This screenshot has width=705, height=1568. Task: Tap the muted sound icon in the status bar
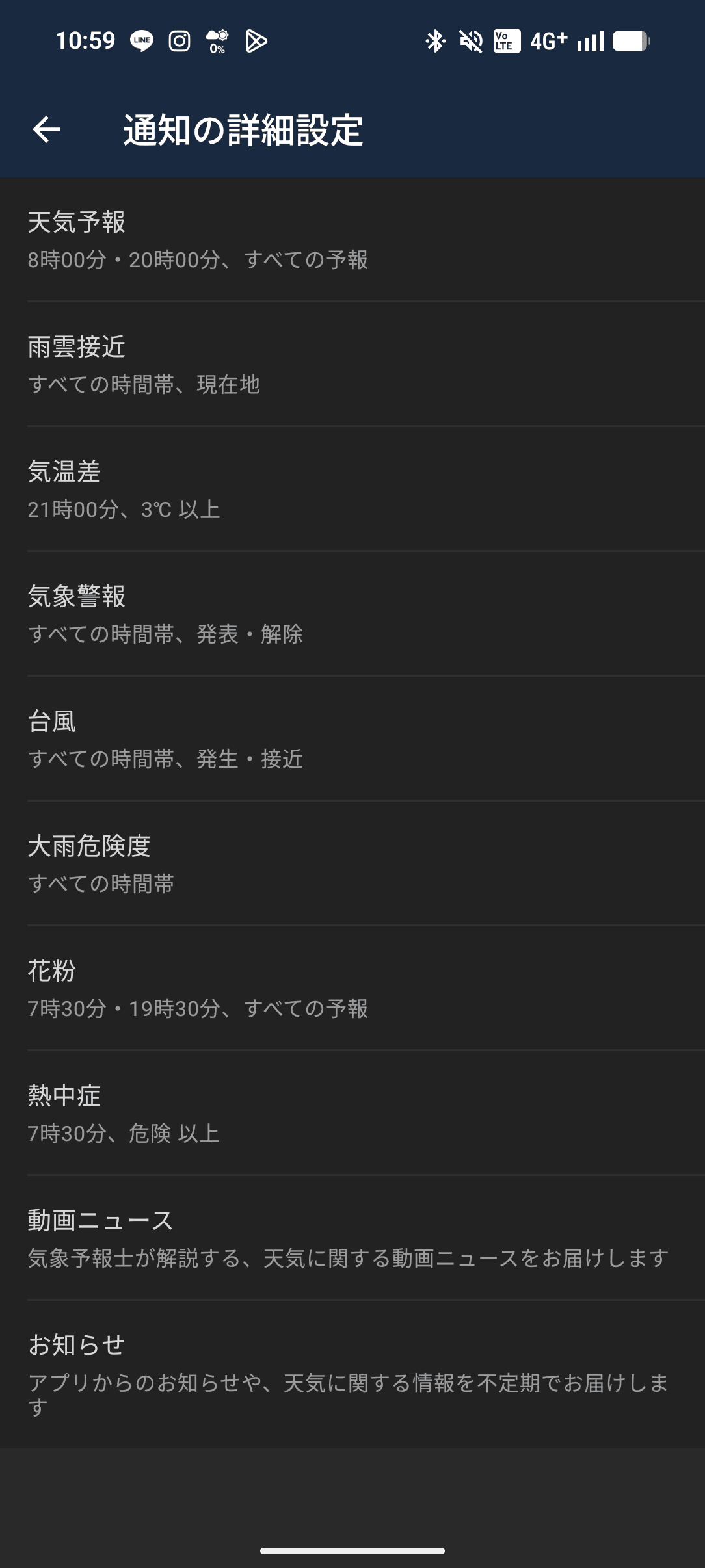[x=470, y=42]
